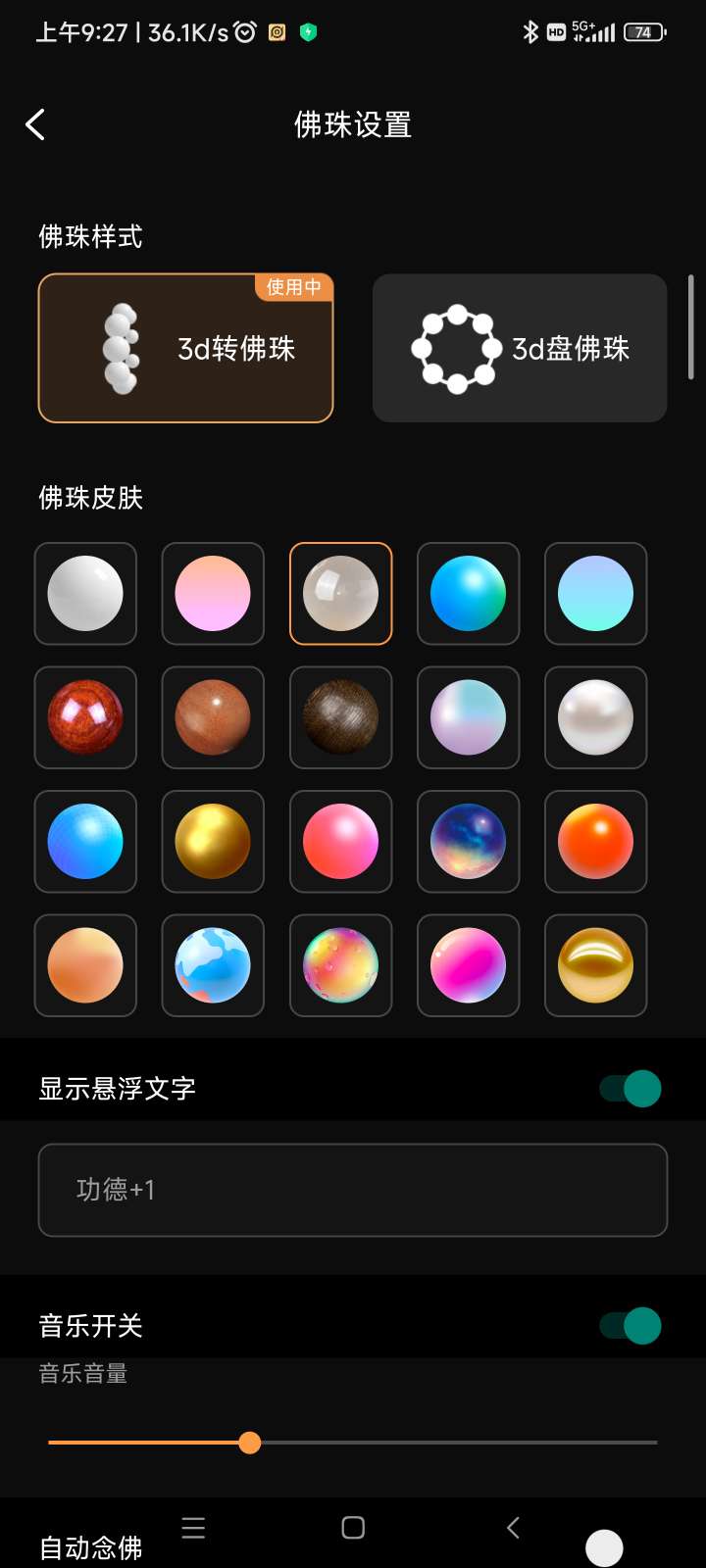Pick the red agate bead skin

(85, 717)
